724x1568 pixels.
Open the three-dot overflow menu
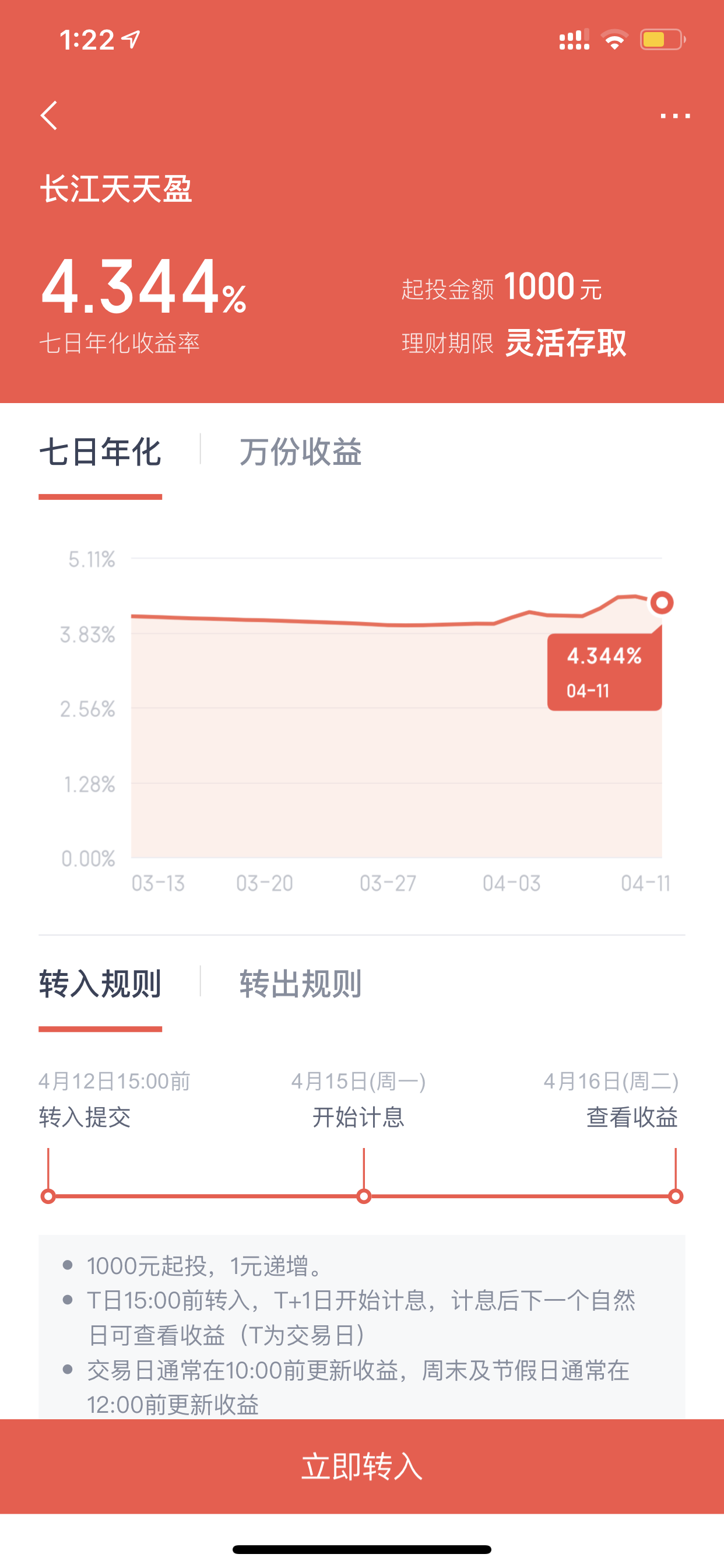676,116
